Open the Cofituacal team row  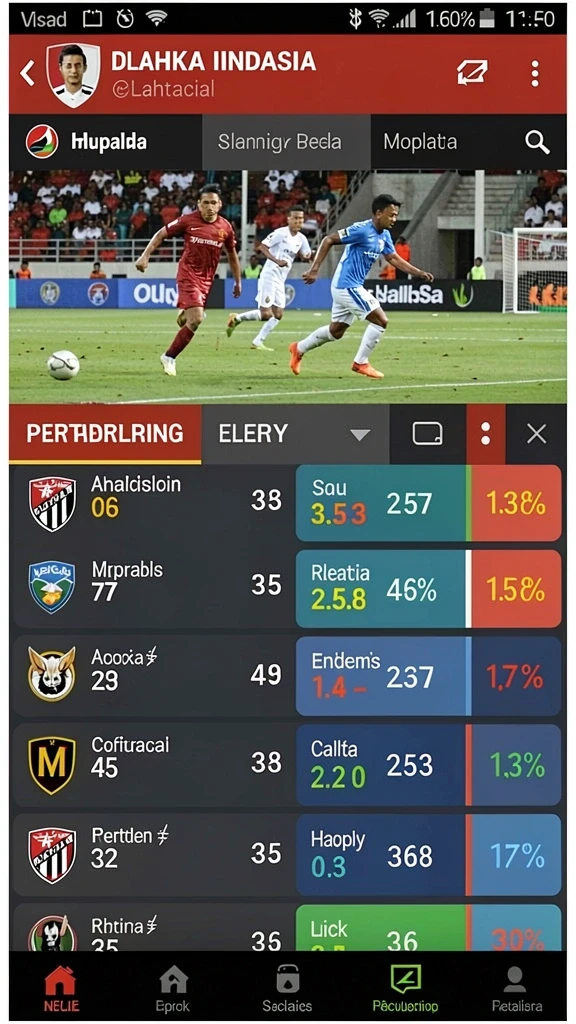[x=286, y=764]
